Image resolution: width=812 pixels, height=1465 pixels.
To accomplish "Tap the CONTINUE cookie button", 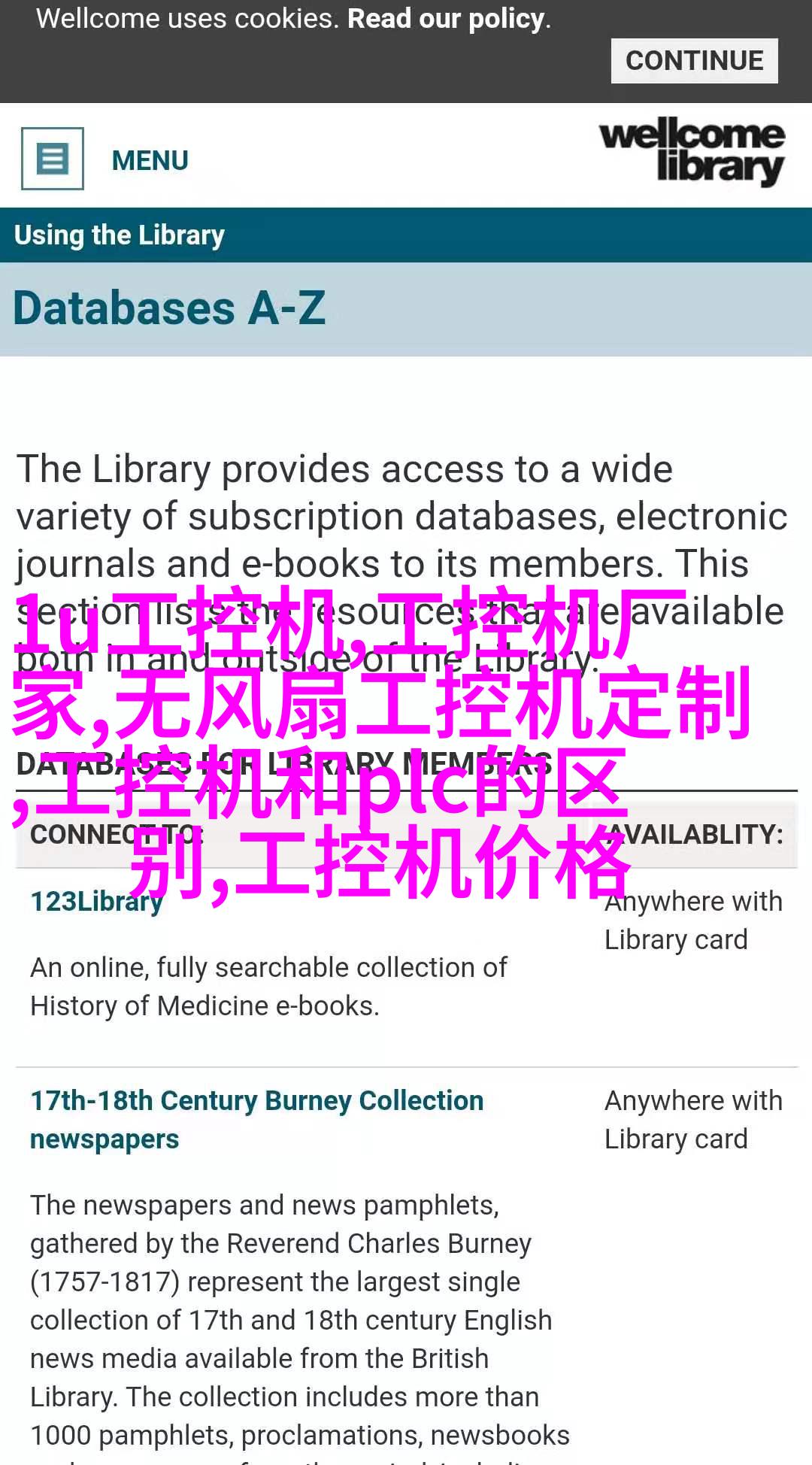I will tap(694, 61).
